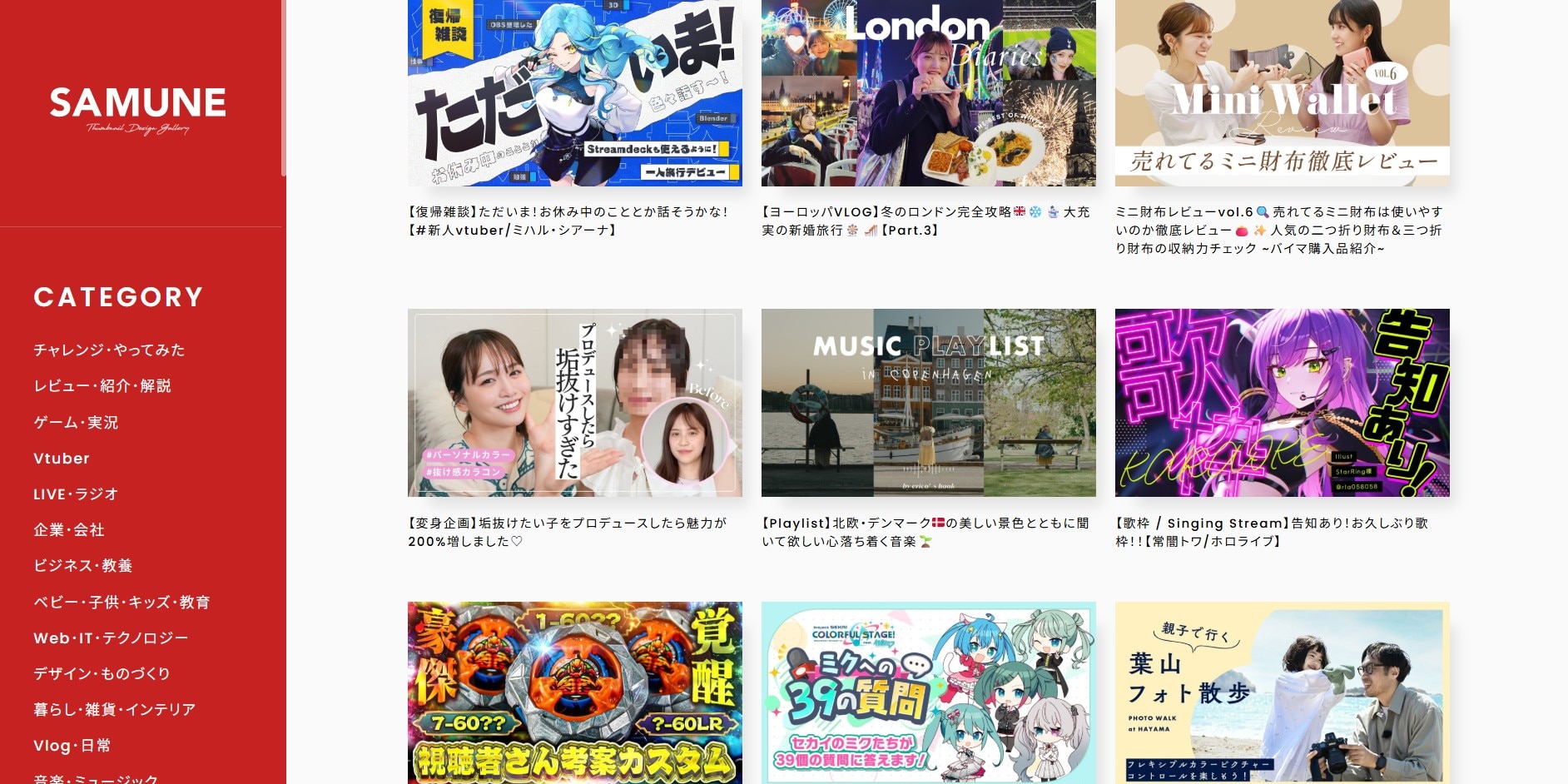This screenshot has height=784, width=1568.
Task: Browse the 企業・会社 category
Action: click(69, 530)
